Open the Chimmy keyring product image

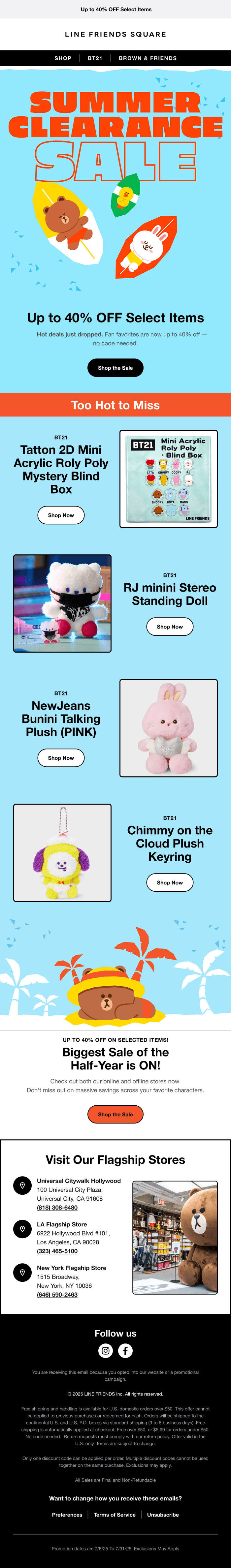[62, 852]
